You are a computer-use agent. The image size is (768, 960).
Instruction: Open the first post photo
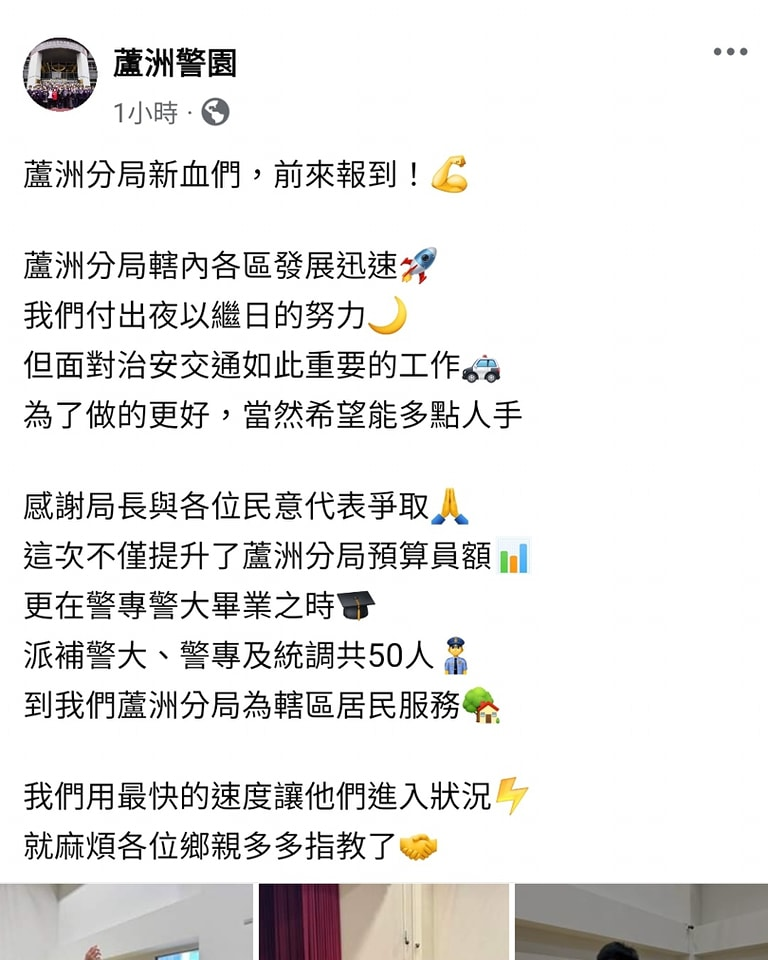click(126, 922)
